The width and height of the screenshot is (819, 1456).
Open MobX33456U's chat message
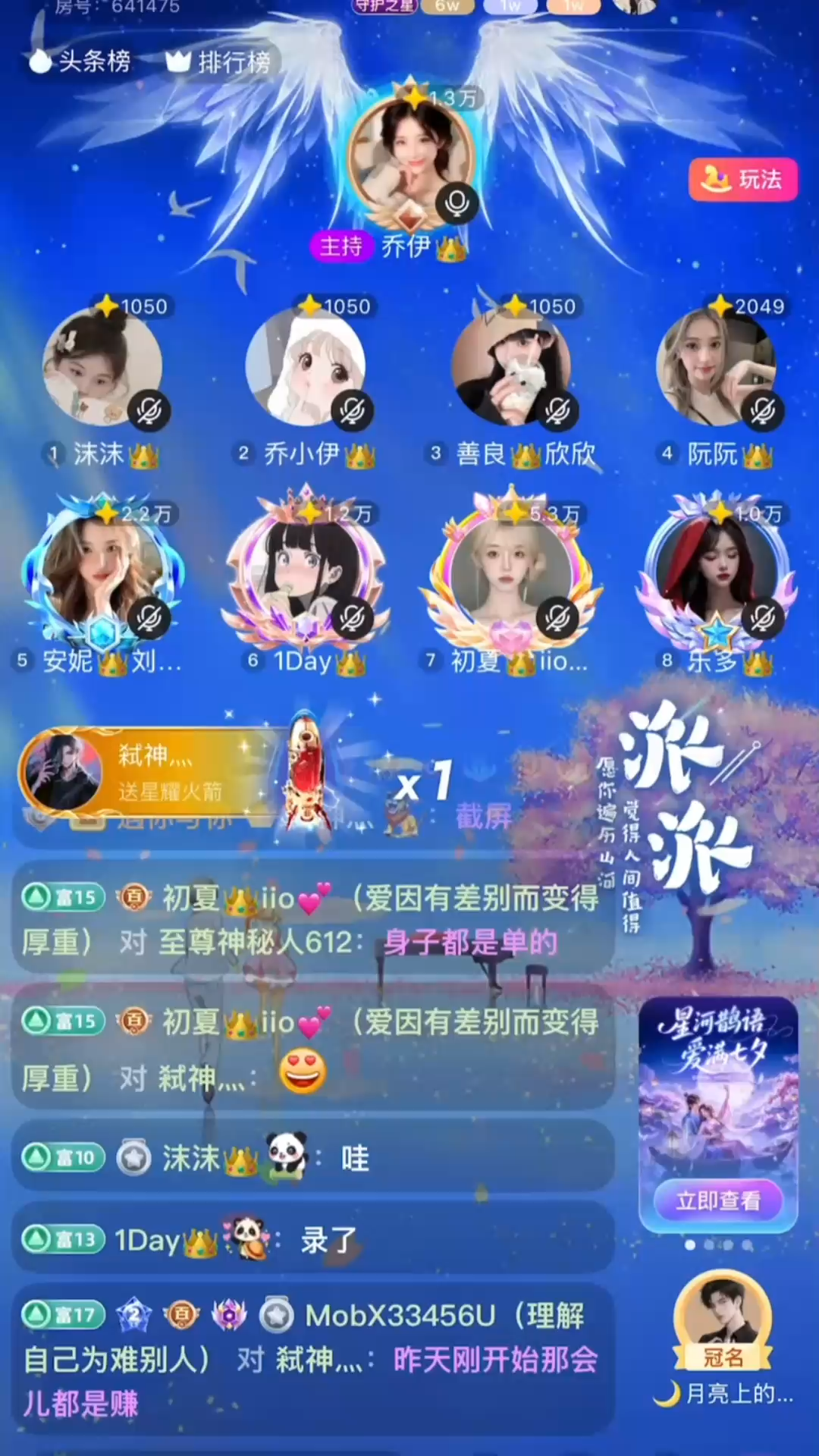pos(311,1359)
